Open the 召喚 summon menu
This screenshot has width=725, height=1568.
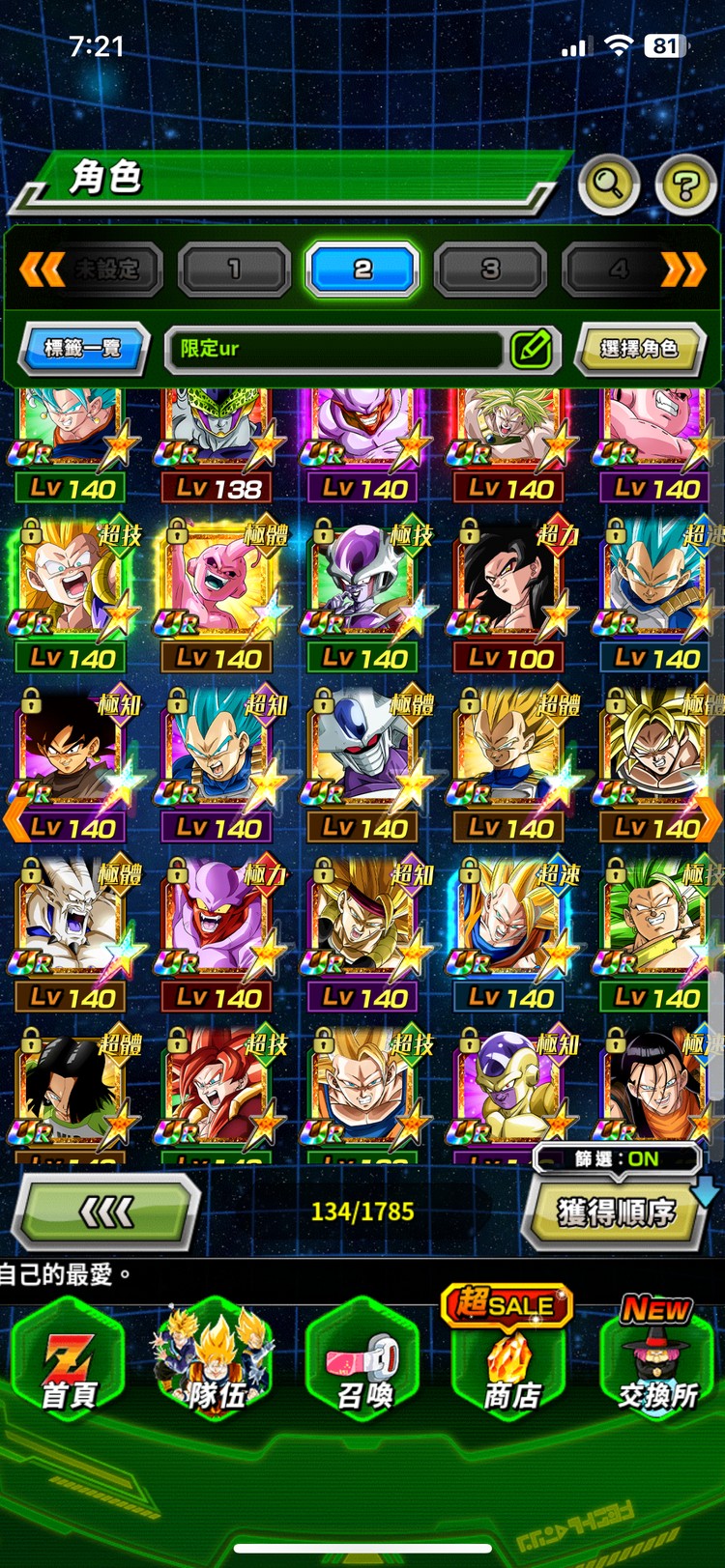coord(363,1364)
